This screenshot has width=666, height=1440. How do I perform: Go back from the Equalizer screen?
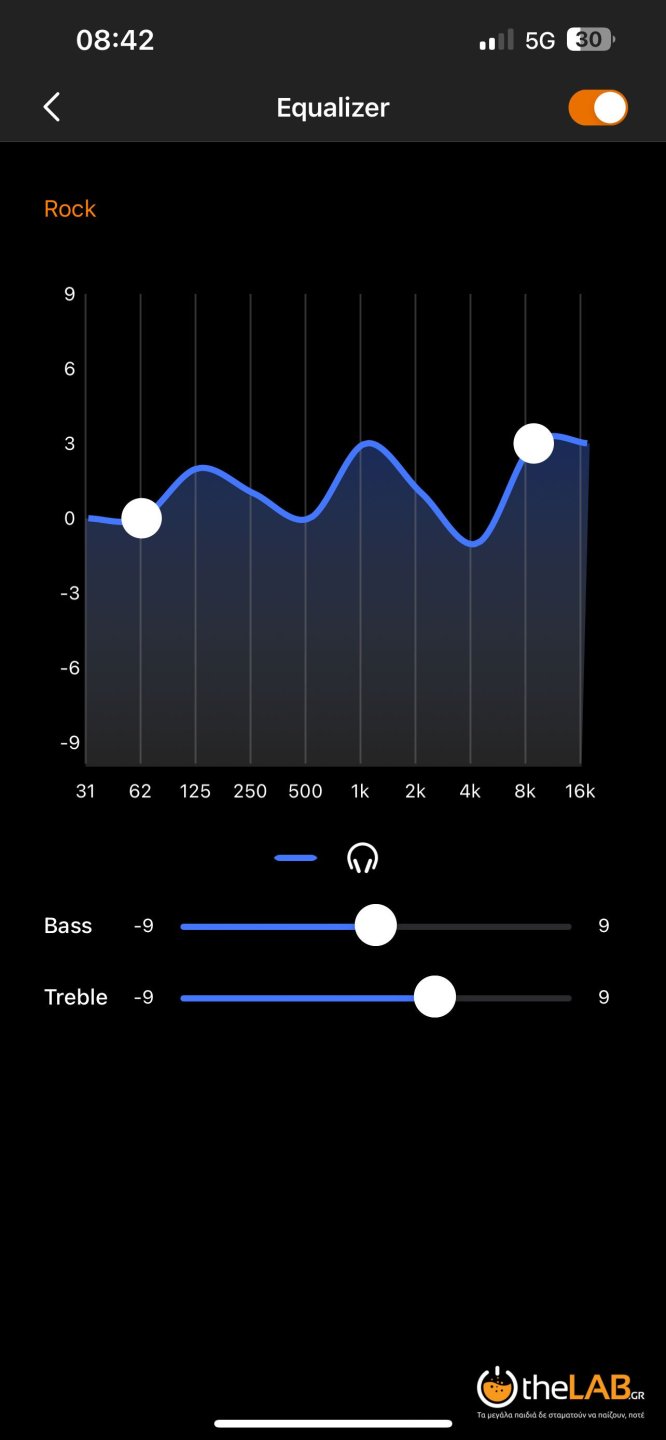pos(52,107)
